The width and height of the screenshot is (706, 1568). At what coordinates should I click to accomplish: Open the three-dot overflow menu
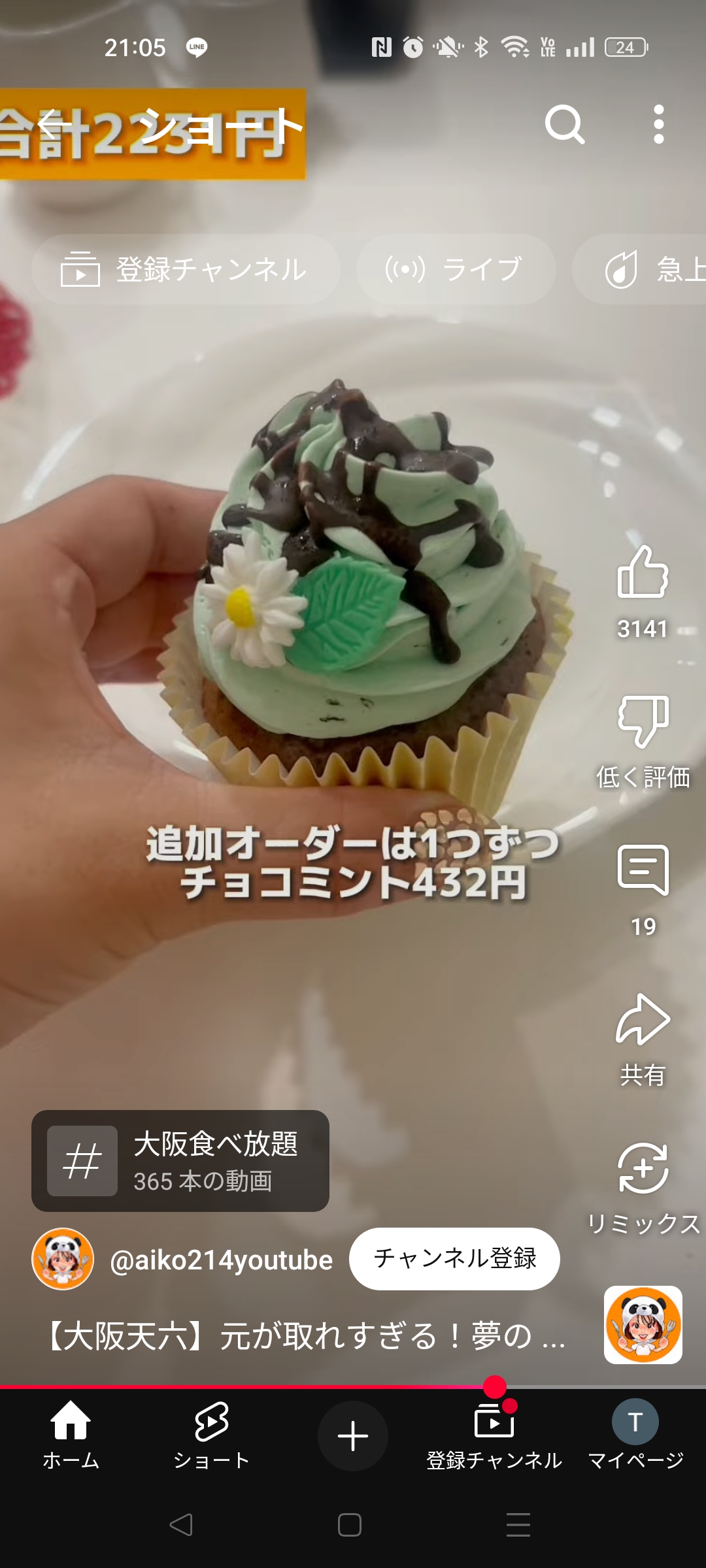click(x=659, y=124)
